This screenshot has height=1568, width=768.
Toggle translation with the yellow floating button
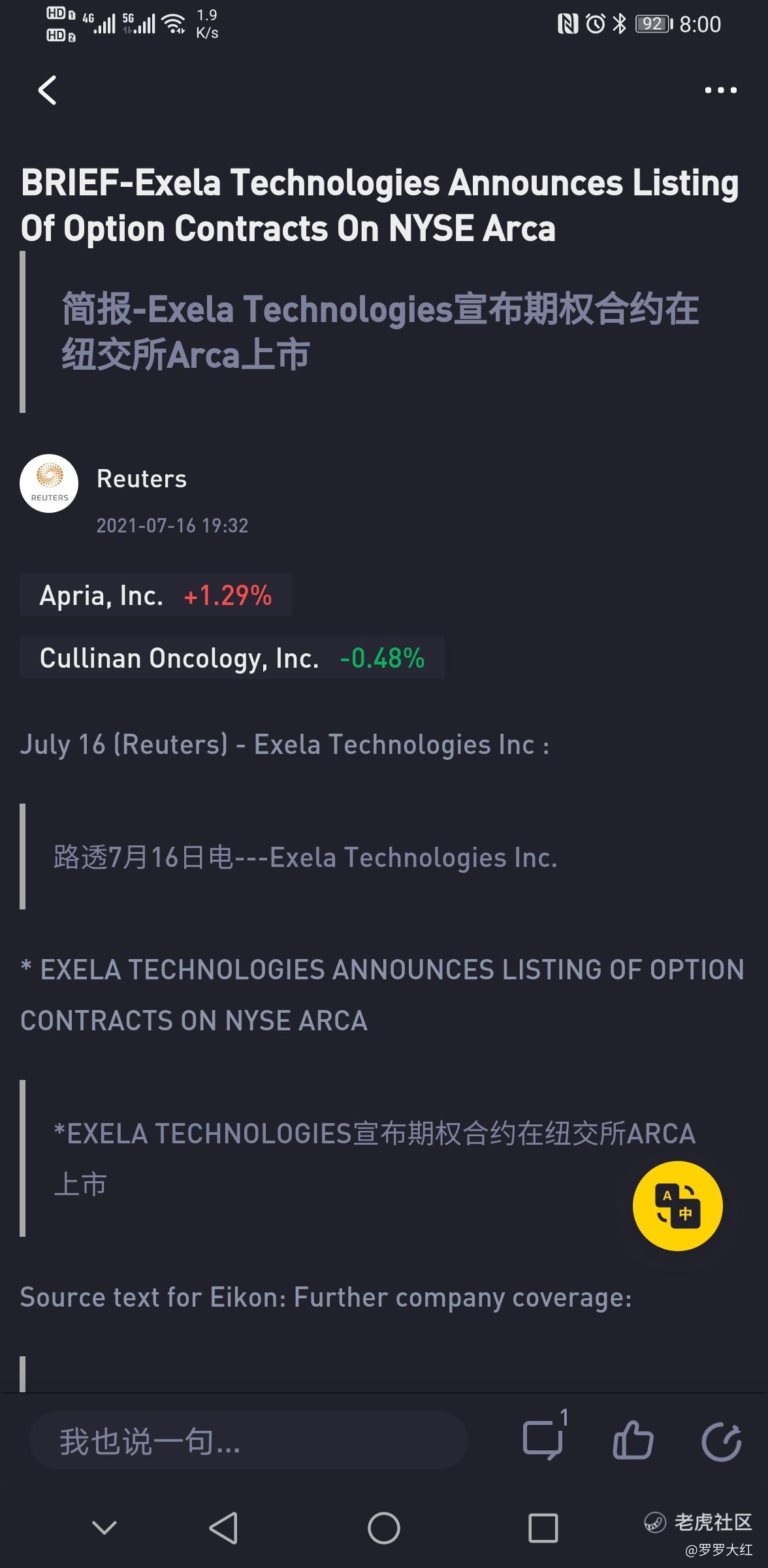(677, 1205)
